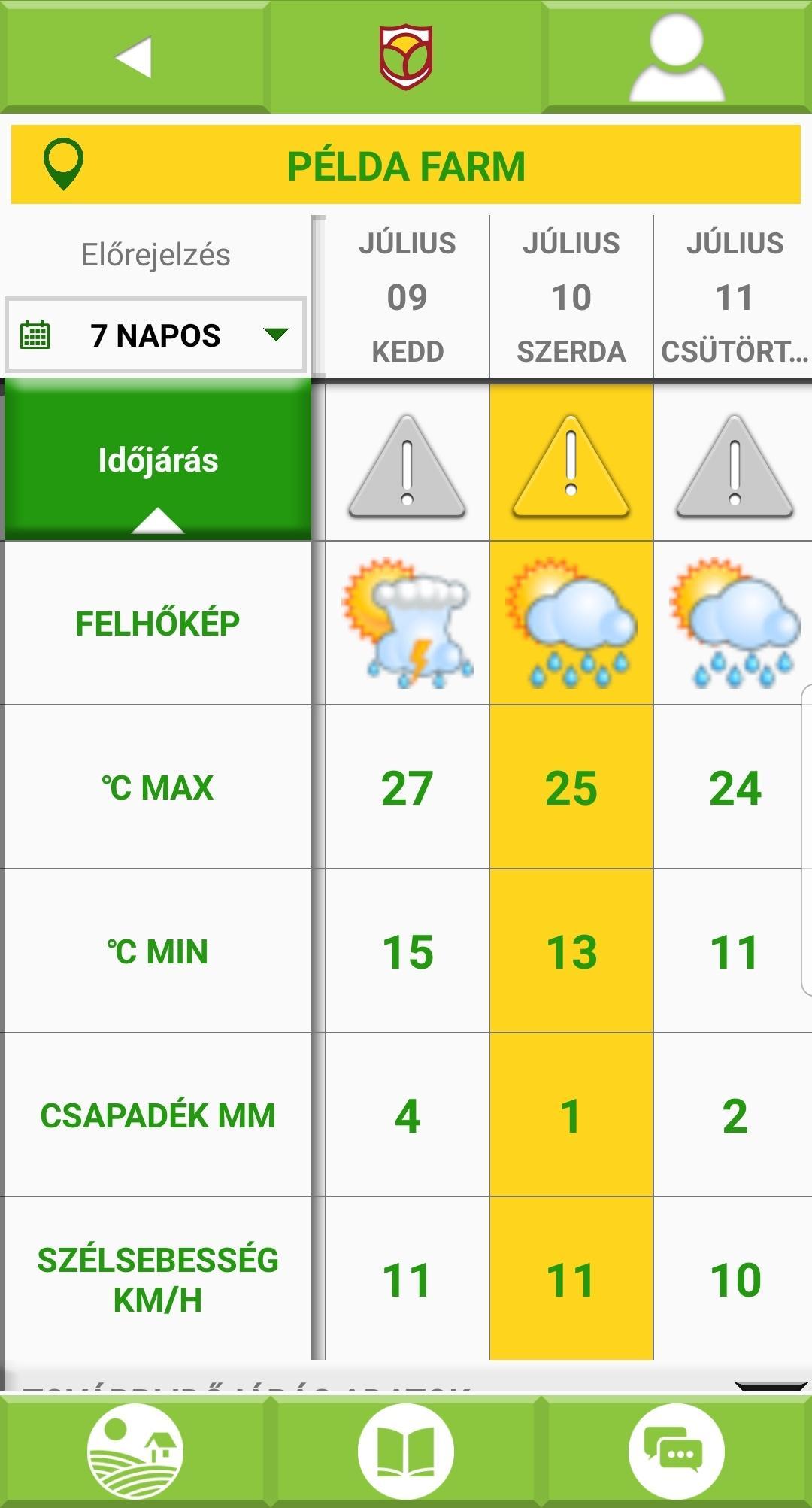812x1508 pixels.
Task: Open the chat messages tab
Action: pos(676,1452)
